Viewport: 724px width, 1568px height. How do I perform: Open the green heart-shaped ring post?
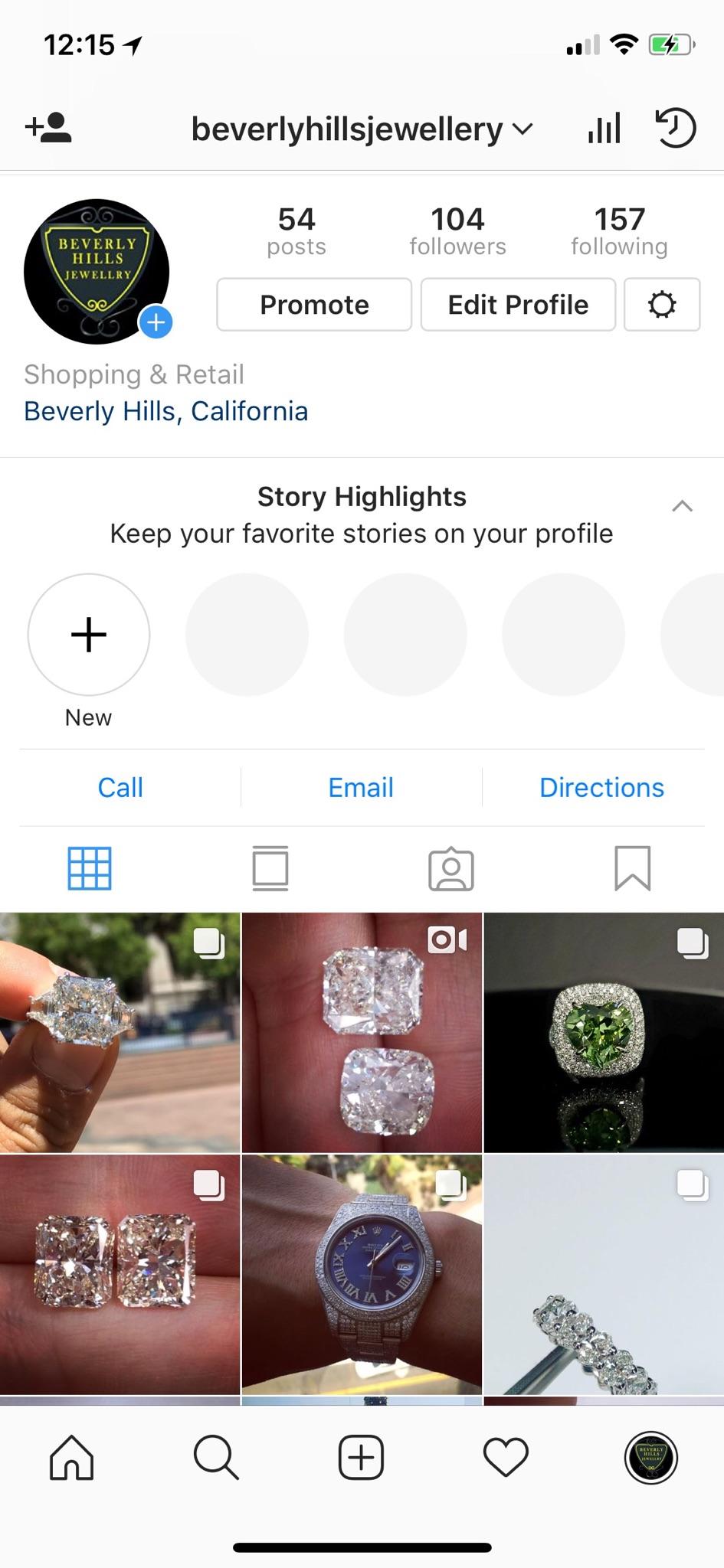(x=604, y=1032)
